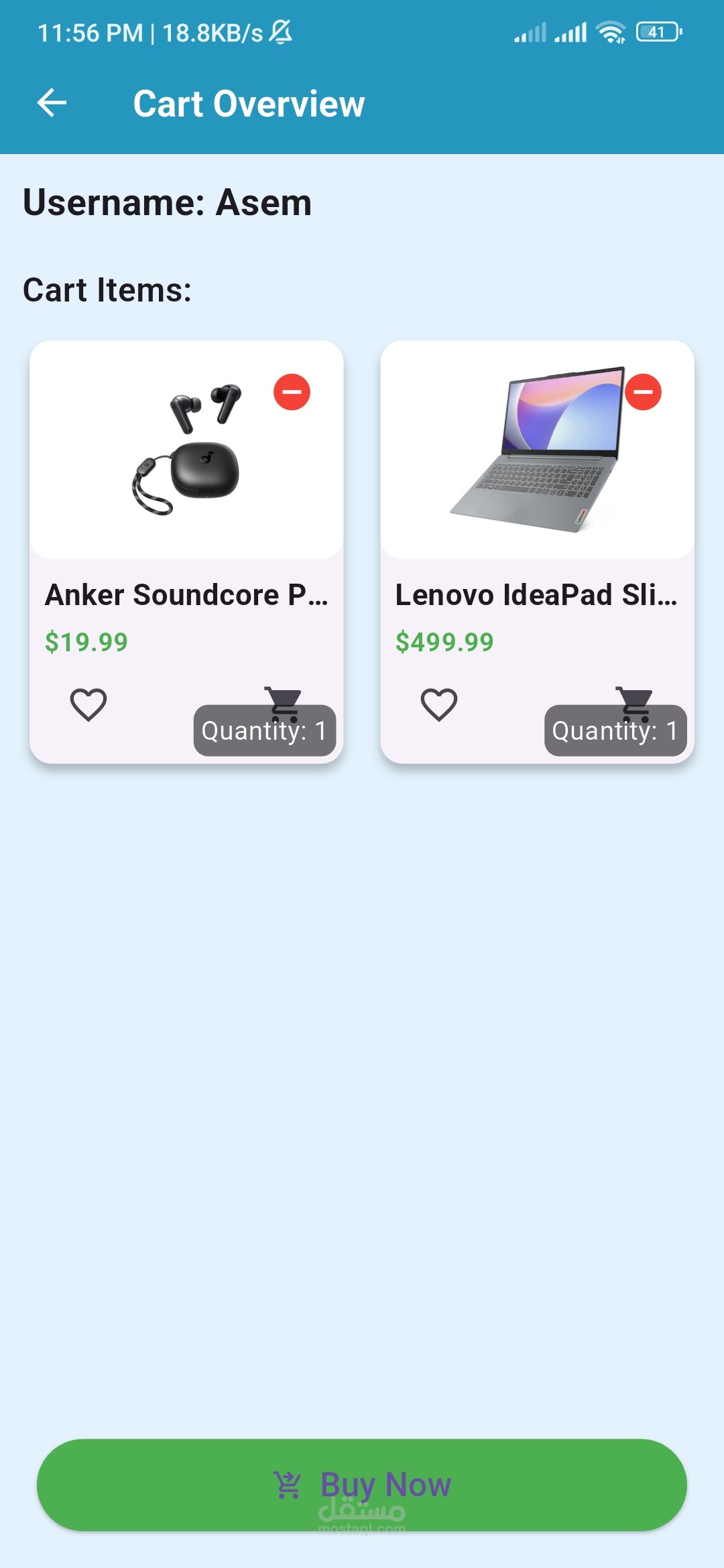Open the Anker Soundcore product card
This screenshot has width=724, height=1568.
click(x=186, y=551)
